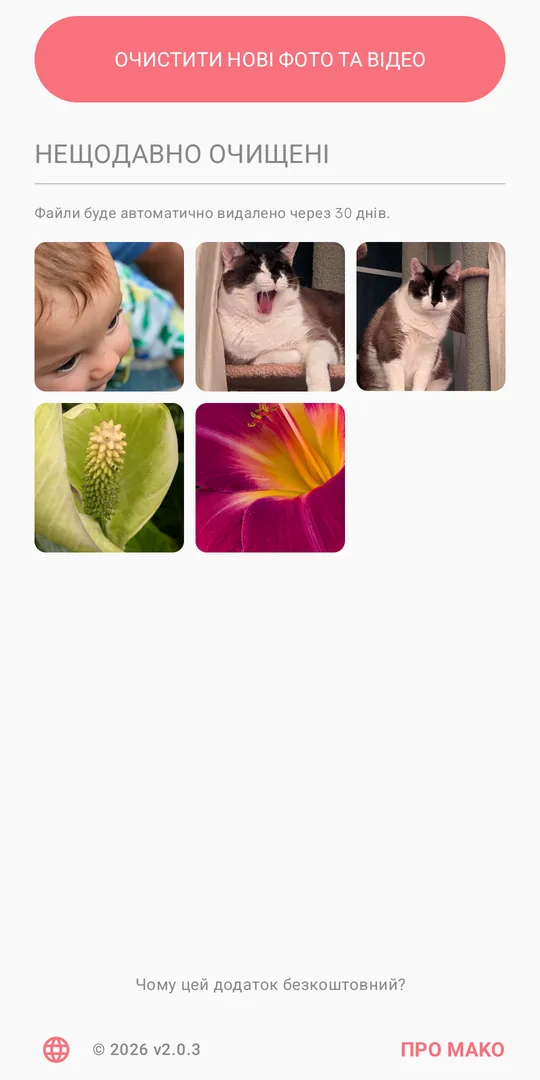This screenshot has height=1080, width=540.
Task: View the magenta lily flower photo
Action: coord(270,477)
